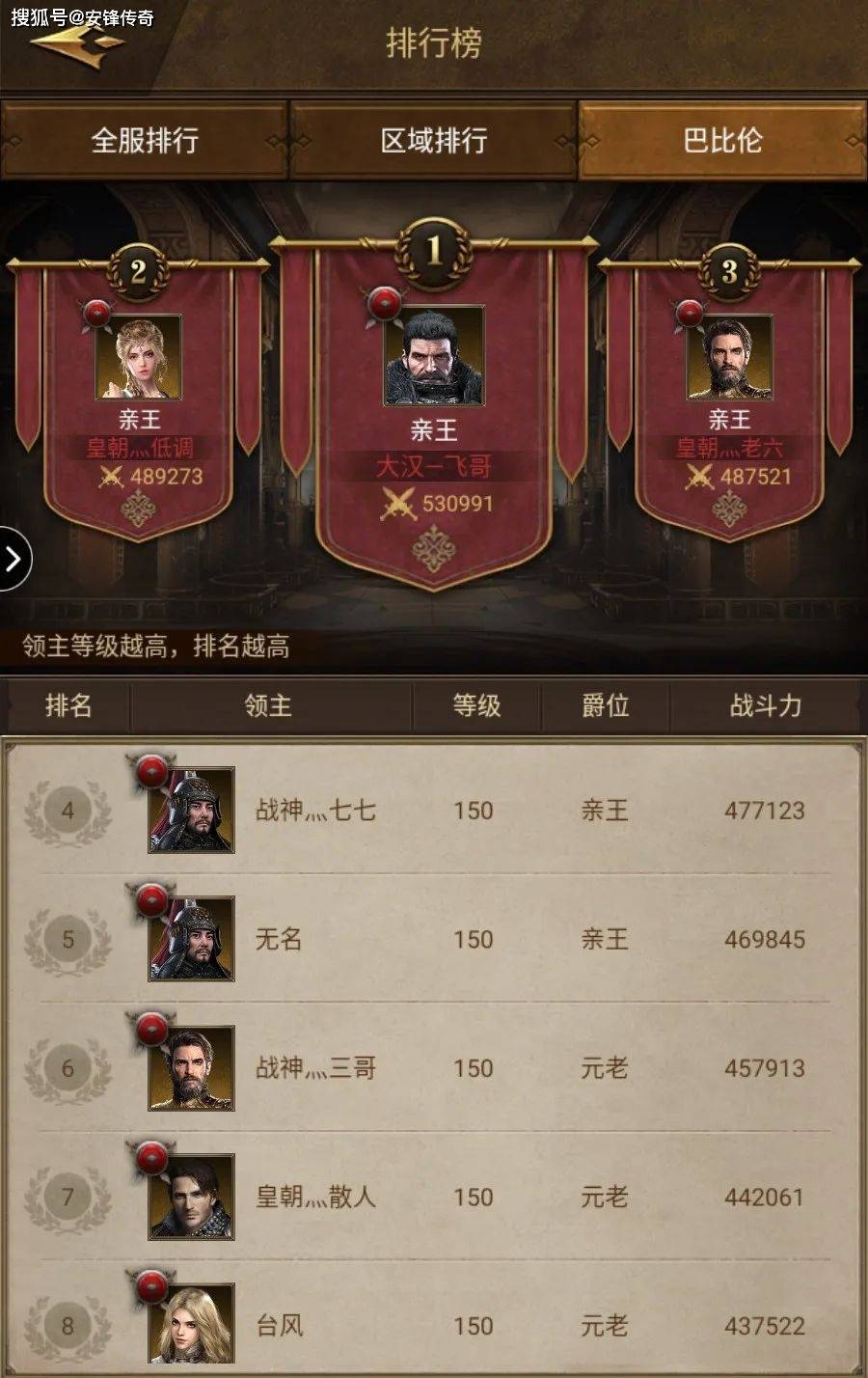Open the row for 台风

tap(434, 1325)
